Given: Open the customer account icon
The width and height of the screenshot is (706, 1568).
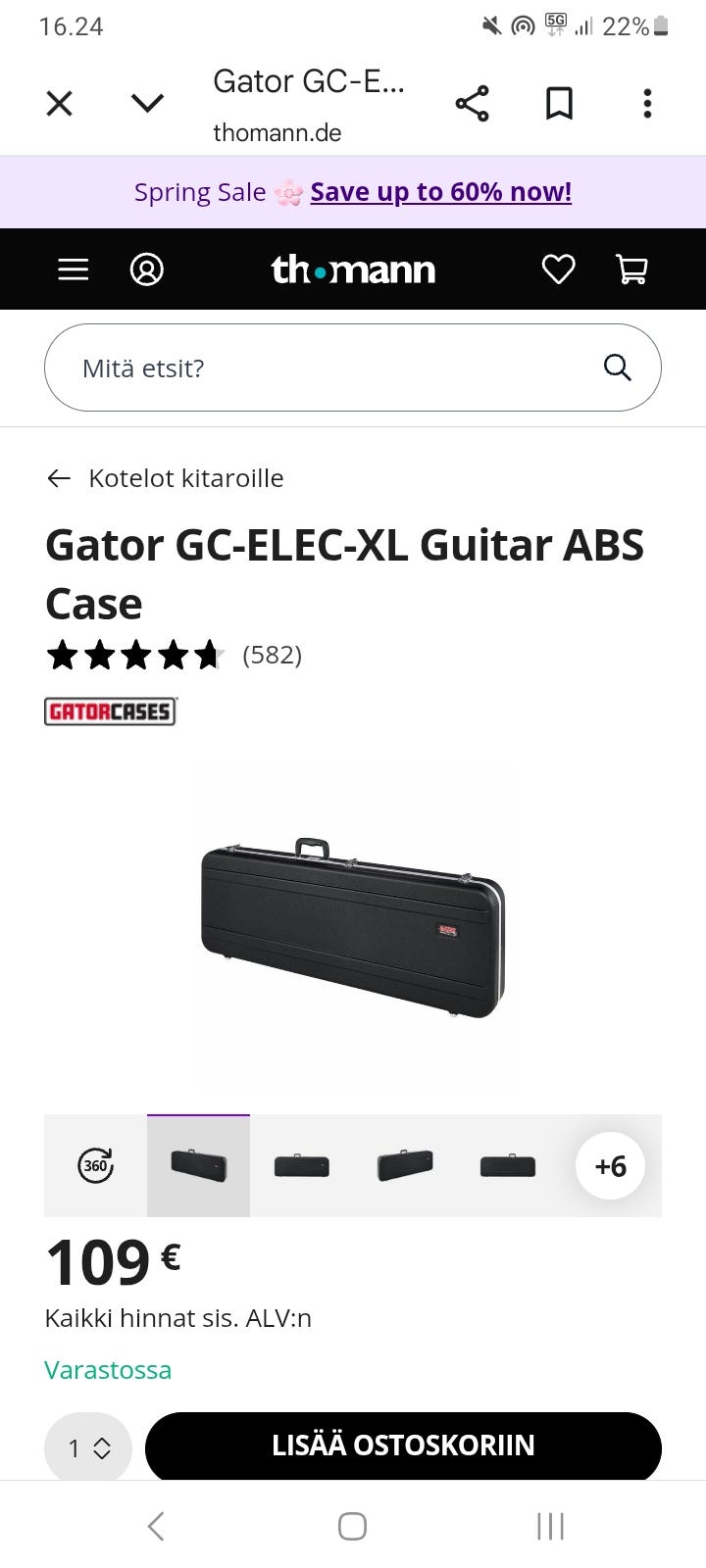Looking at the screenshot, I should point(147,269).
